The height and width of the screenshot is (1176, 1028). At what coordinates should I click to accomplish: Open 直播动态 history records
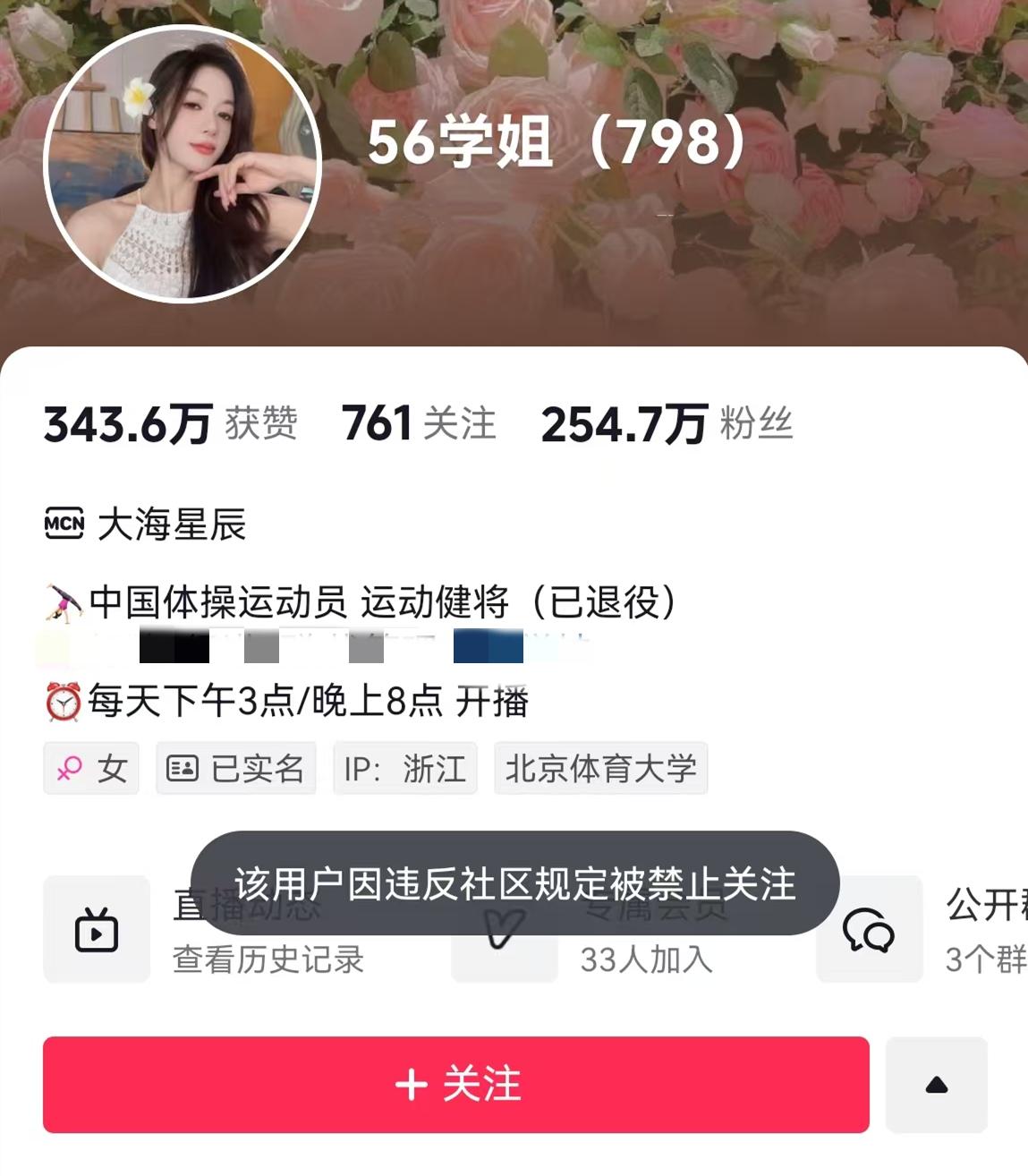[206, 931]
